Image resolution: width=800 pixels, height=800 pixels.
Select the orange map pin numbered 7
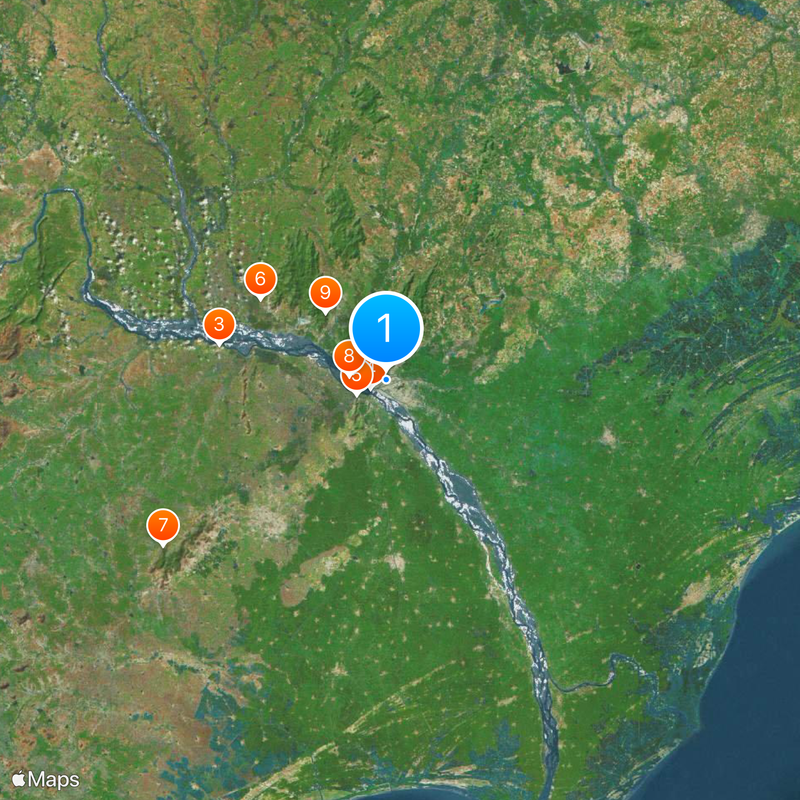point(162,524)
